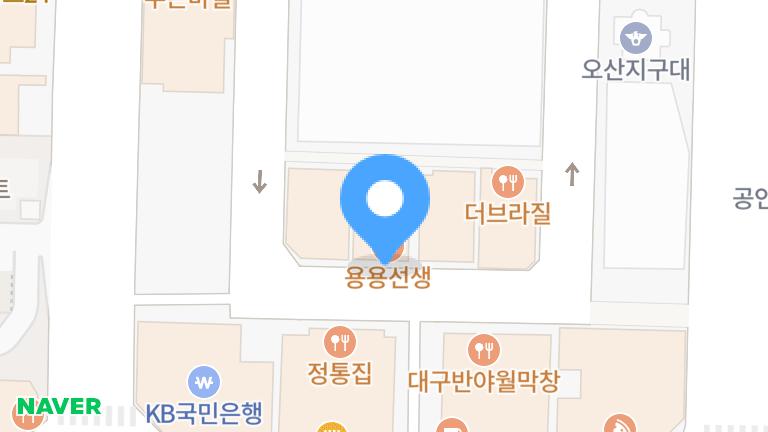Image resolution: width=768 pixels, height=432 pixels.
Task: Select the 정통집 restaurant marker
Action: [x=341, y=343]
